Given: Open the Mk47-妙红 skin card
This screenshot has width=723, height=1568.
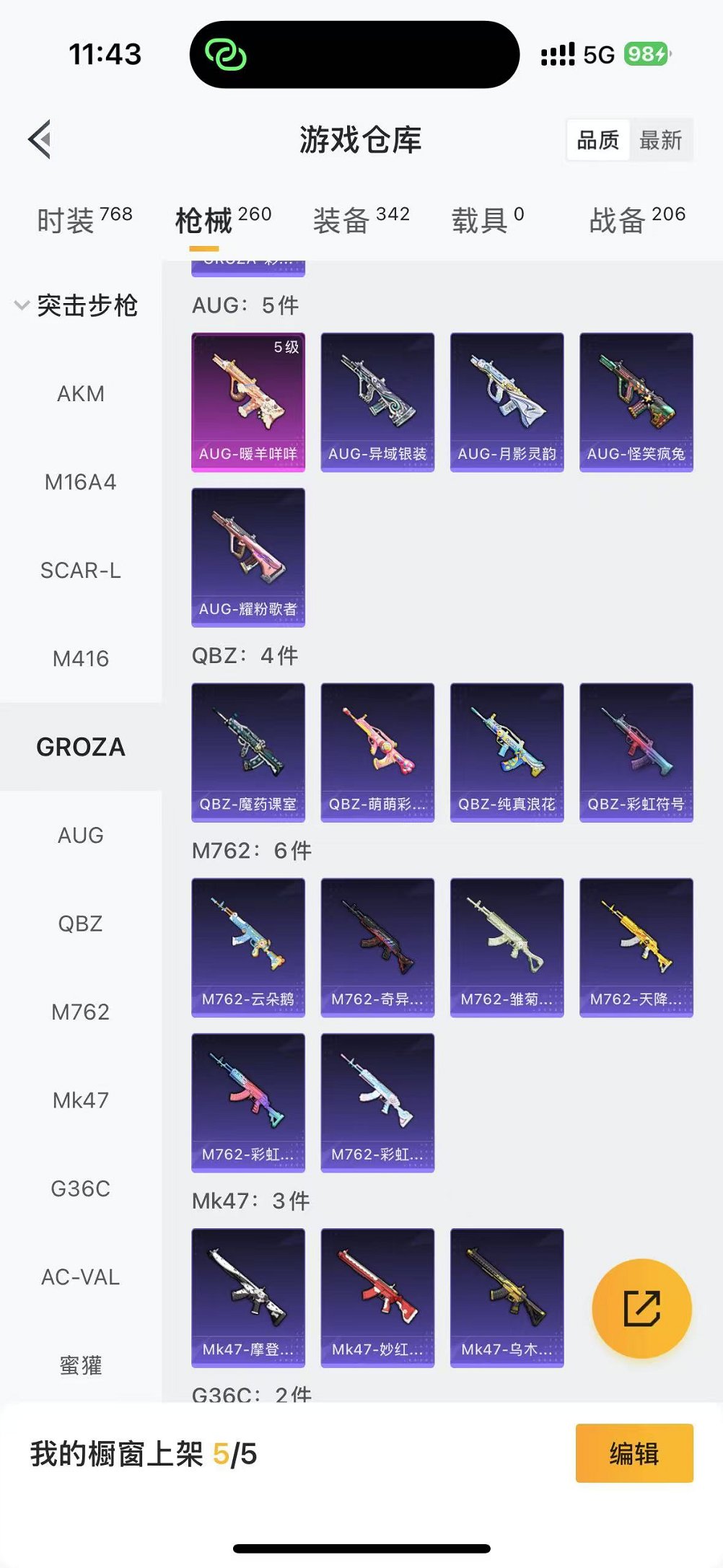Looking at the screenshot, I should point(377,1297).
